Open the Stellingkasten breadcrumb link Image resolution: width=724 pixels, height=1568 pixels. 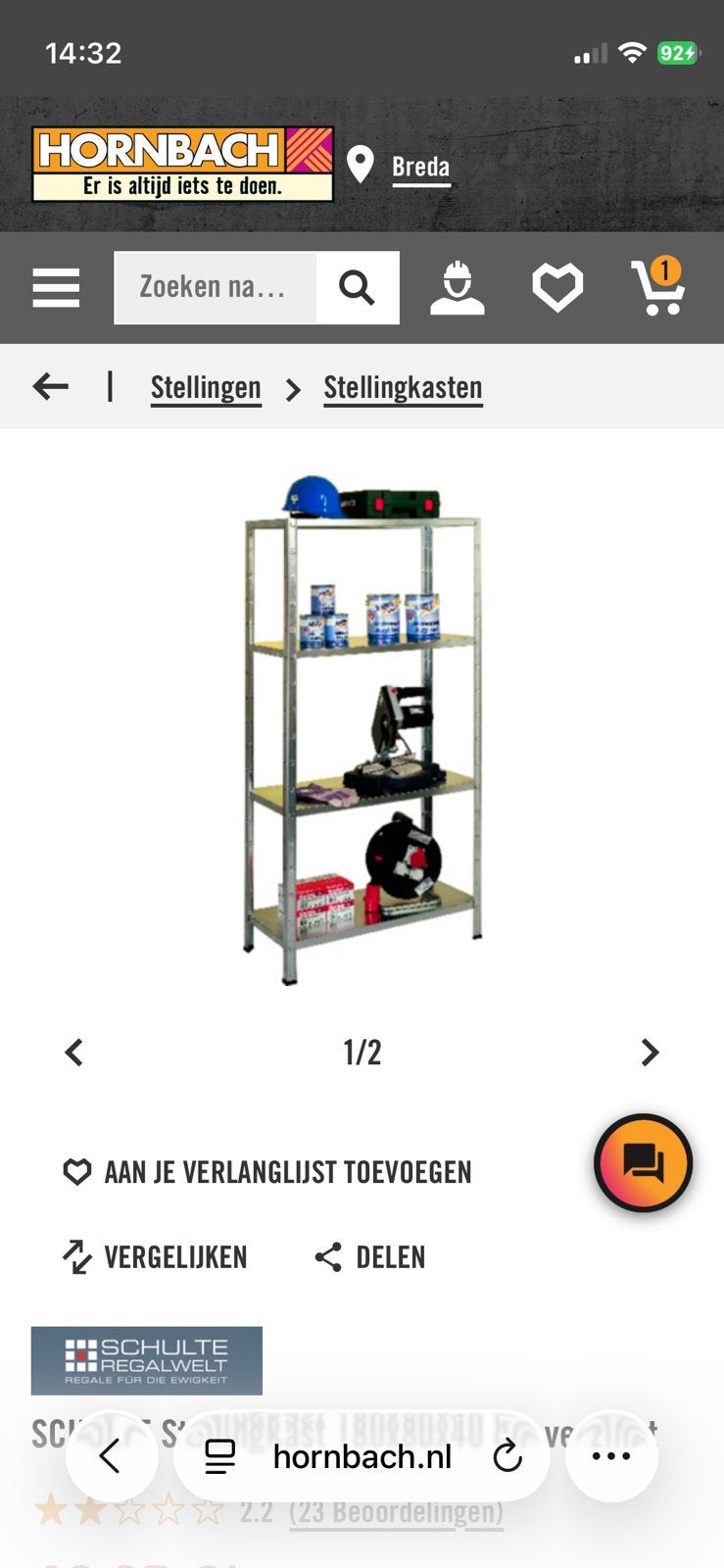click(x=403, y=387)
